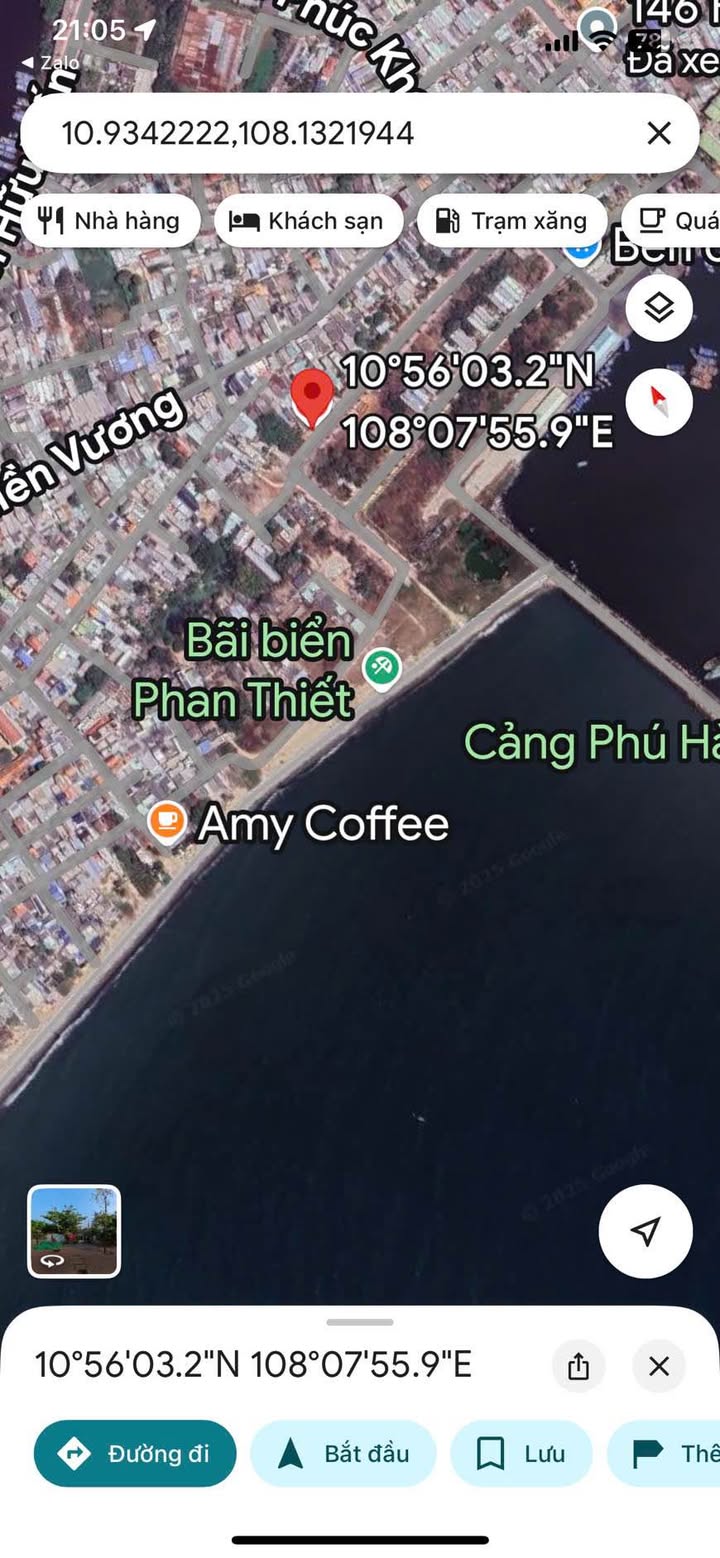Get directions with Đường đi
Viewport: 720px width, 1558px height.
click(x=135, y=1453)
